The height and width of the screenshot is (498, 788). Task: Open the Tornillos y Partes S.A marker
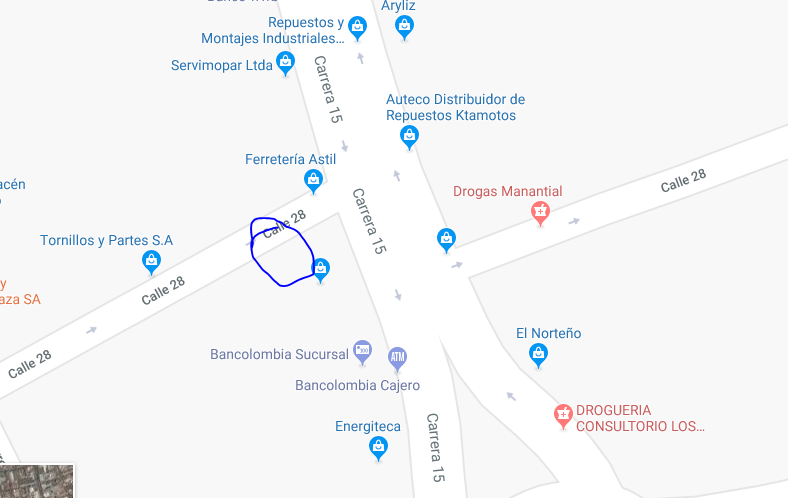click(151, 262)
